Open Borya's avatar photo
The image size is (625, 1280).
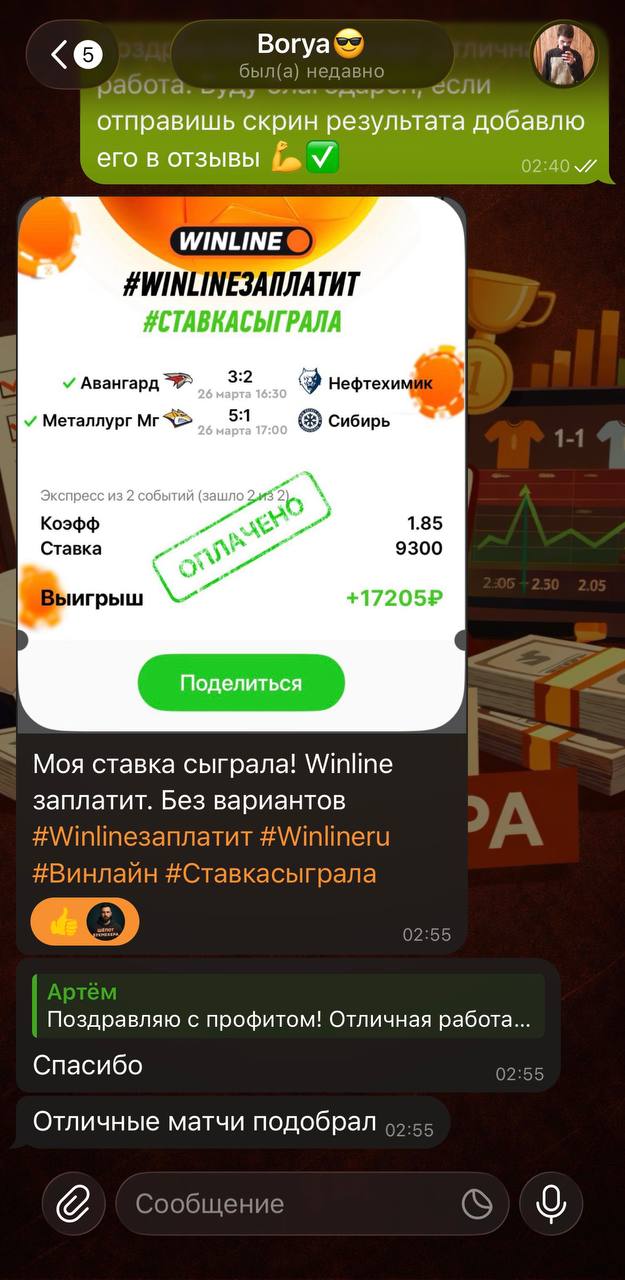(564, 54)
